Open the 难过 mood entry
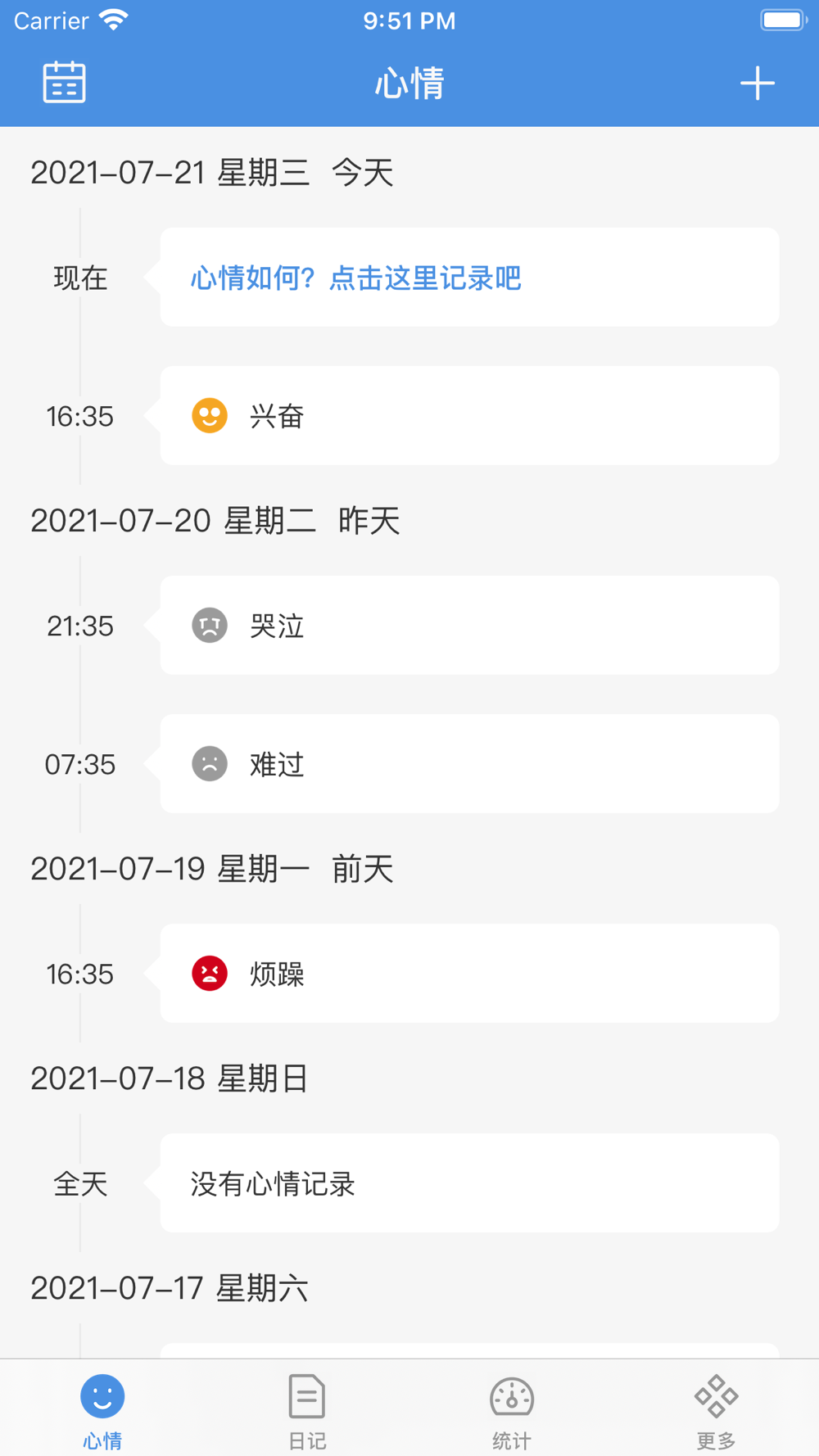 coord(469,764)
